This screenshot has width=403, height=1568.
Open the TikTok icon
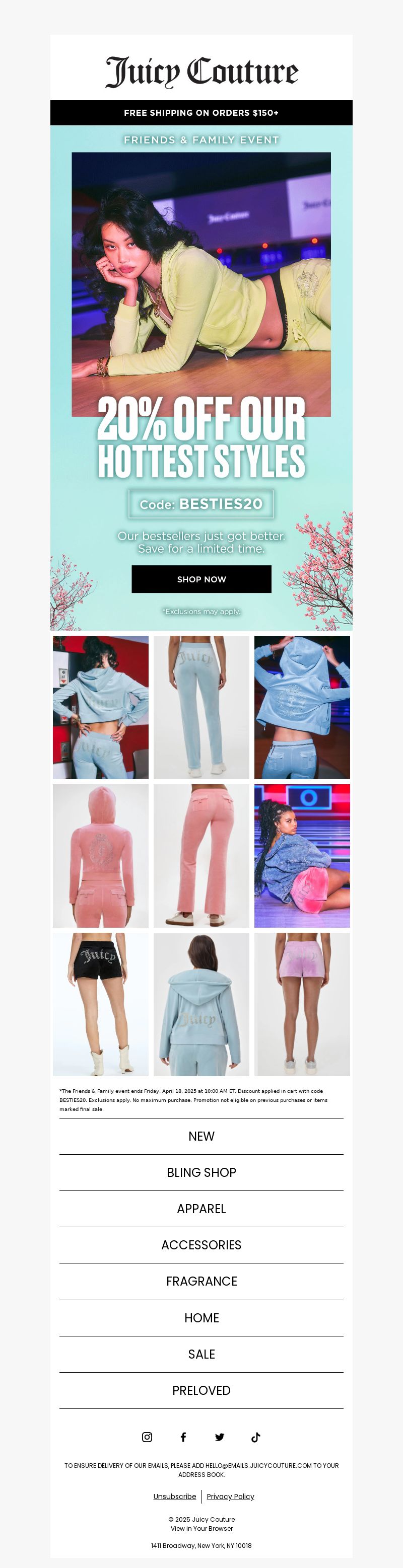(x=256, y=1437)
